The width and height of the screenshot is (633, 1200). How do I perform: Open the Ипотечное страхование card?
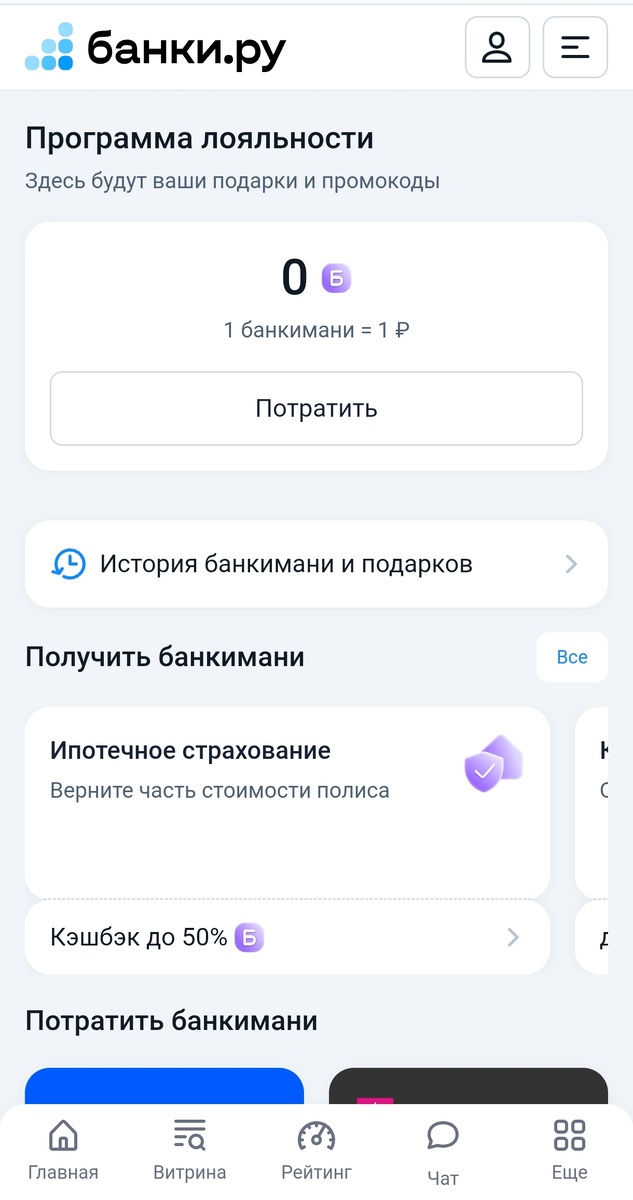pyautogui.click(x=287, y=802)
